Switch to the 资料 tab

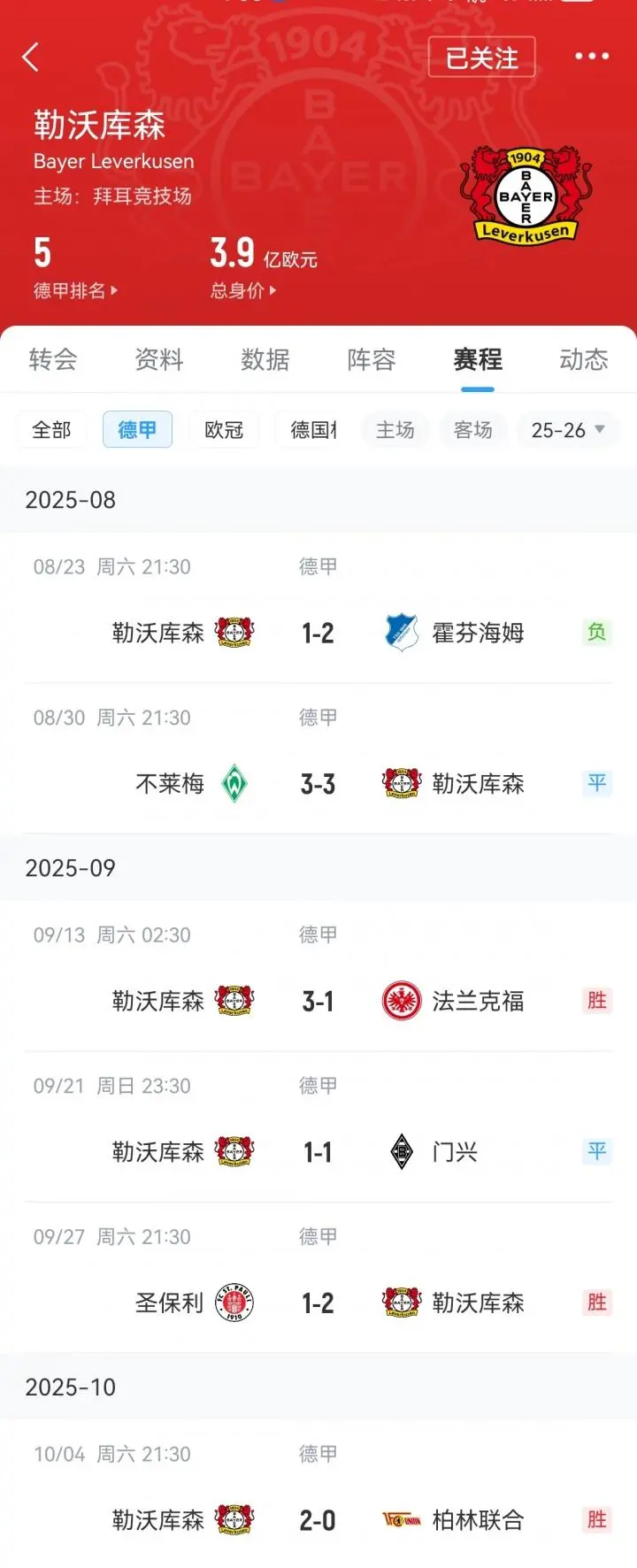point(159,359)
